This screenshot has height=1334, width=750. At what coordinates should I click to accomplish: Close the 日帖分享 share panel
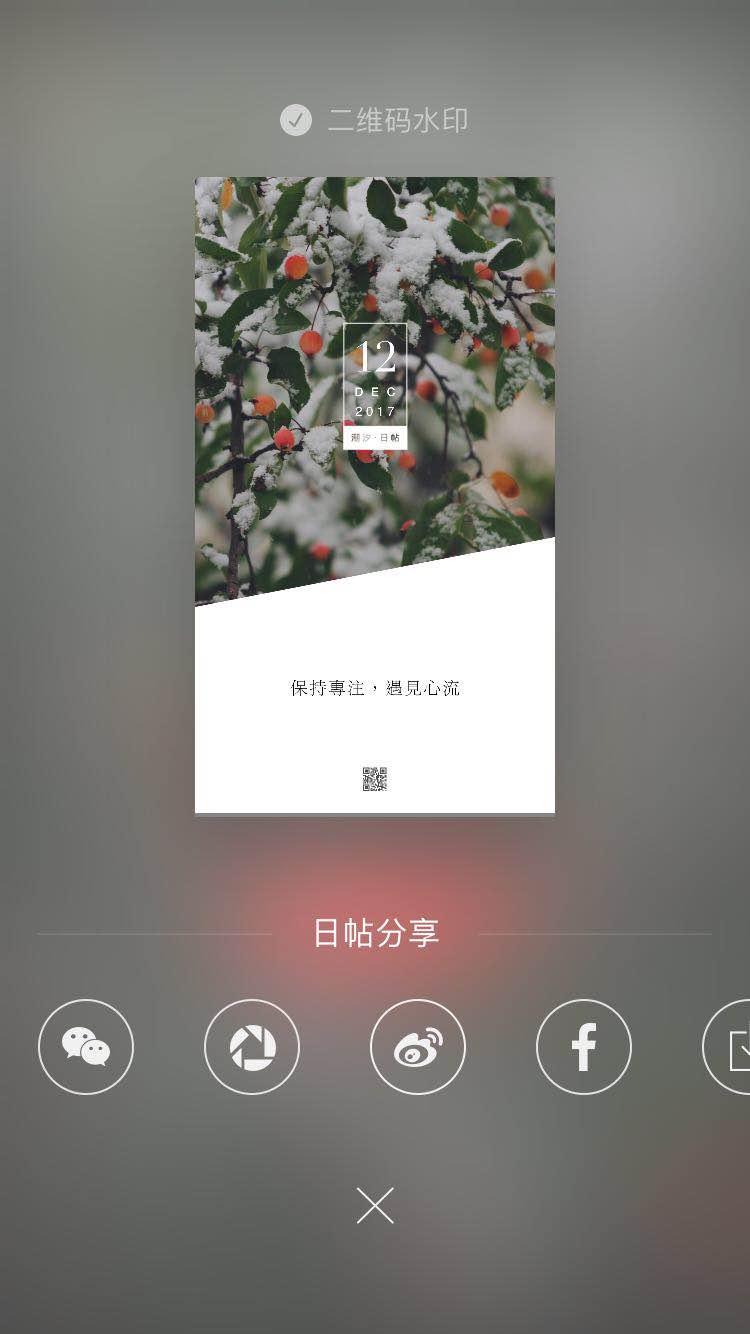(375, 1206)
